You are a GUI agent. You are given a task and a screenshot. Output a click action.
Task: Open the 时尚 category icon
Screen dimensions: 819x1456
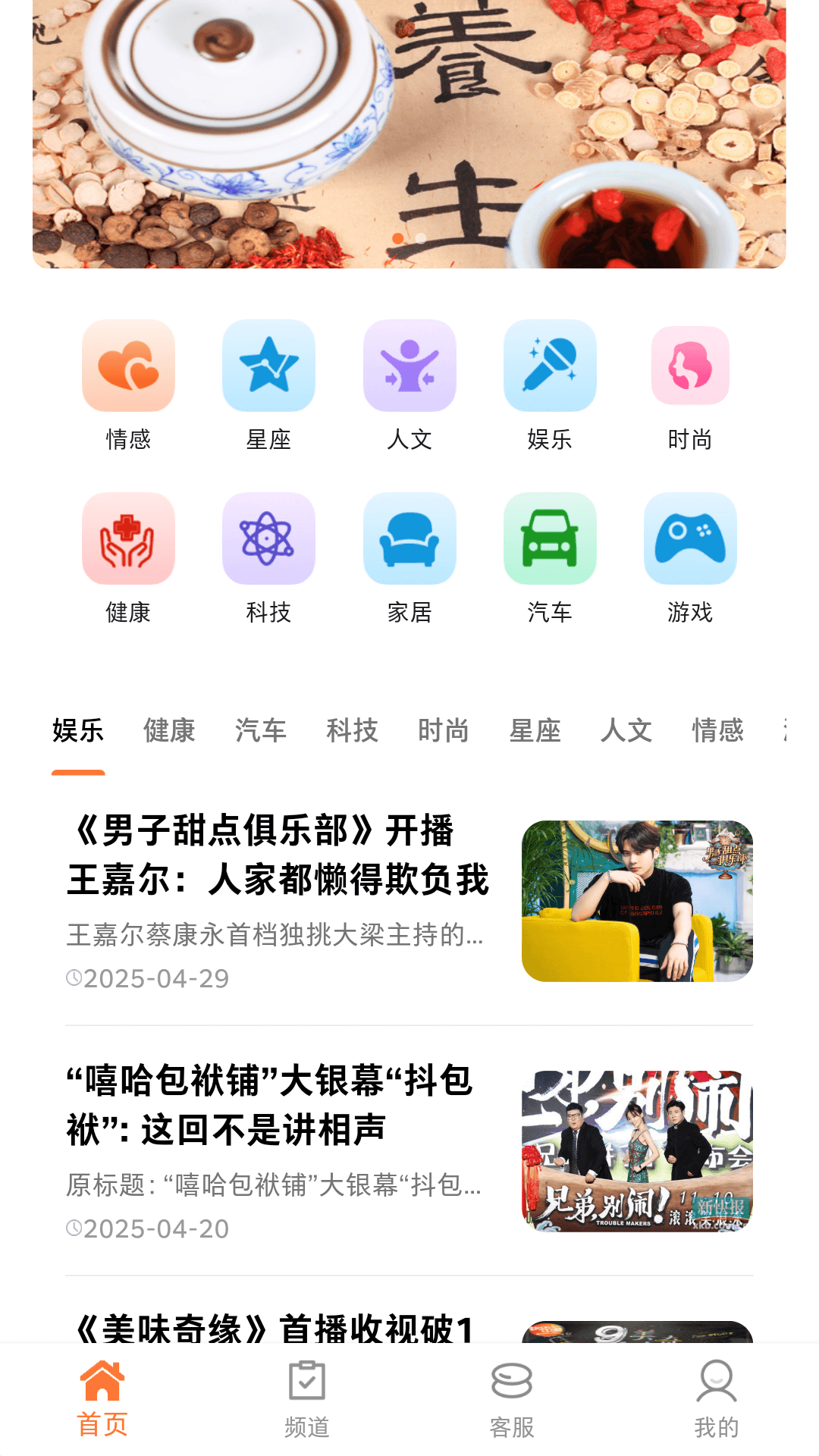point(690,366)
